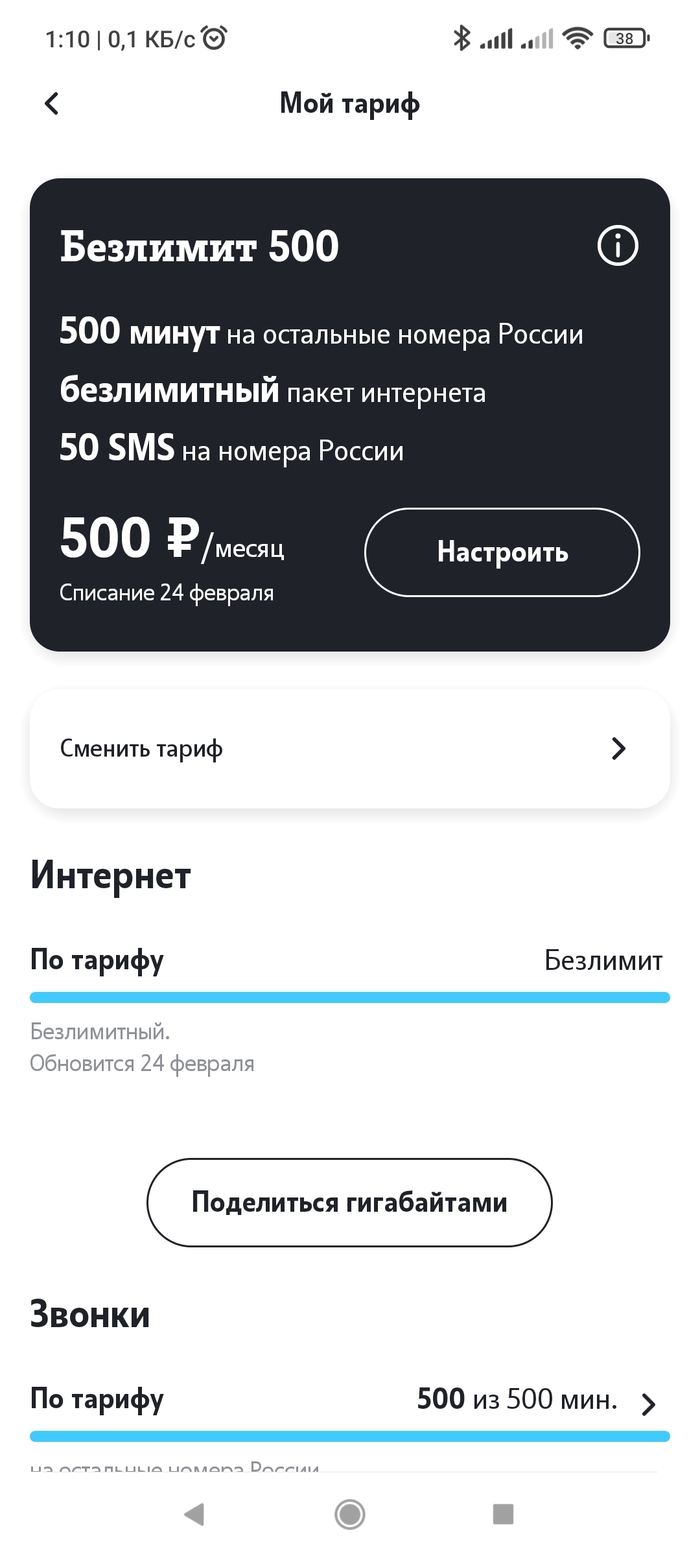Tap Поделиться гигабайтами button

pos(349,1202)
